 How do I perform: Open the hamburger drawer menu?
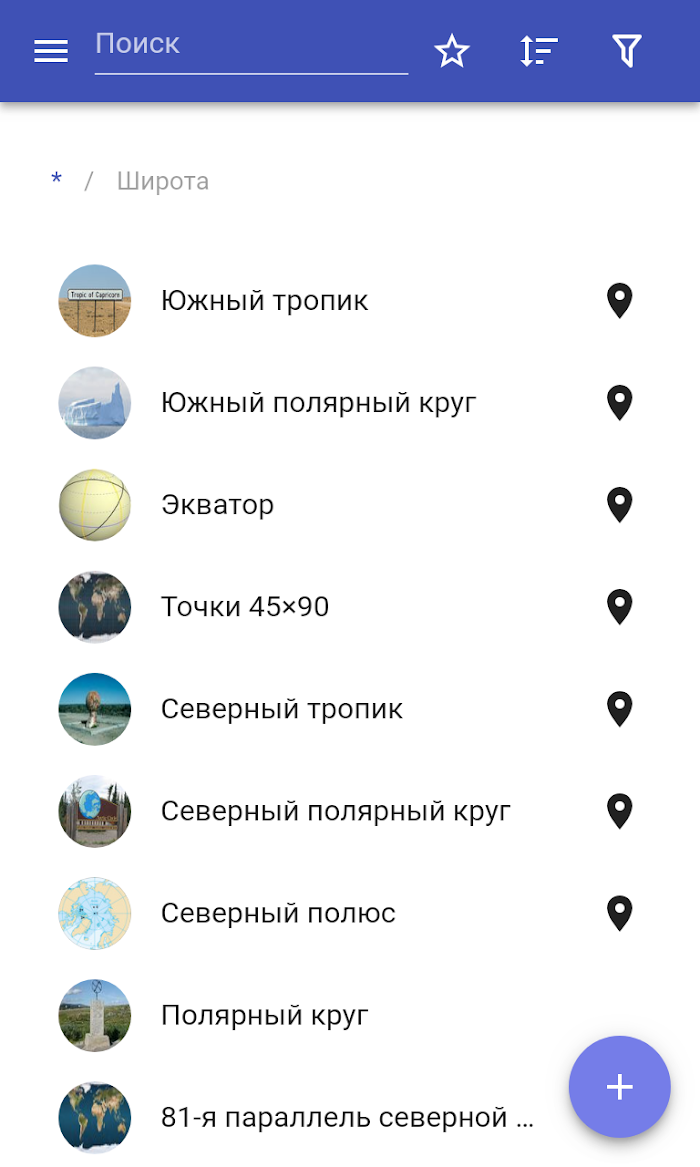pos(51,51)
